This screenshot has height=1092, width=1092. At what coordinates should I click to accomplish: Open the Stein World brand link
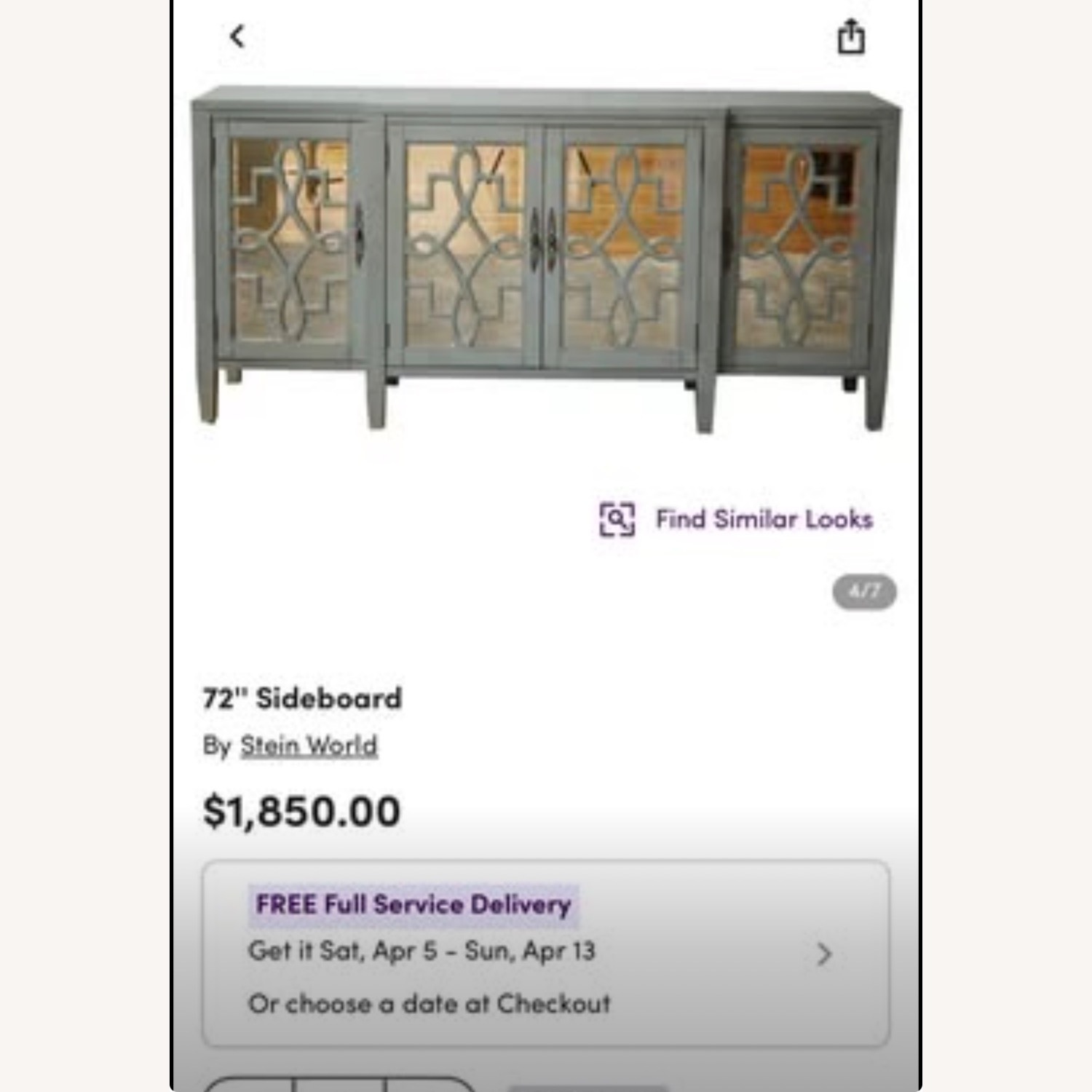coord(309,745)
